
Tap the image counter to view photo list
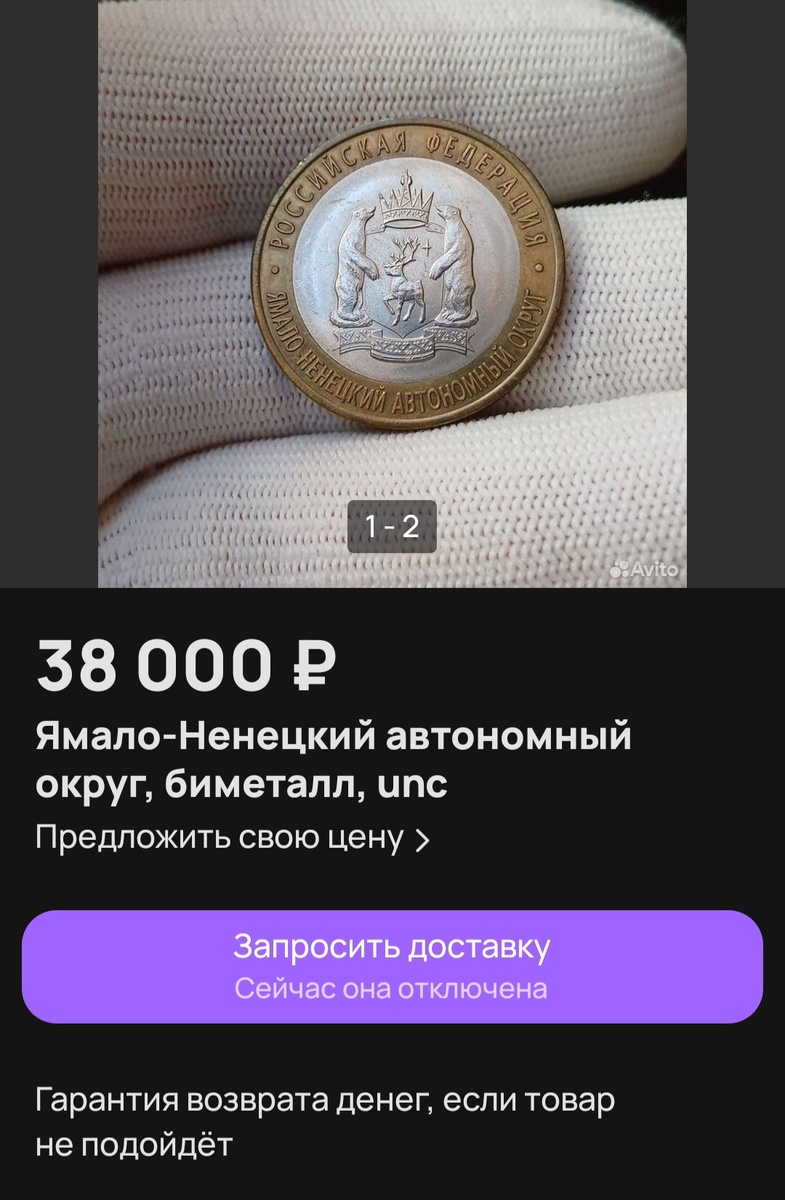click(392, 521)
